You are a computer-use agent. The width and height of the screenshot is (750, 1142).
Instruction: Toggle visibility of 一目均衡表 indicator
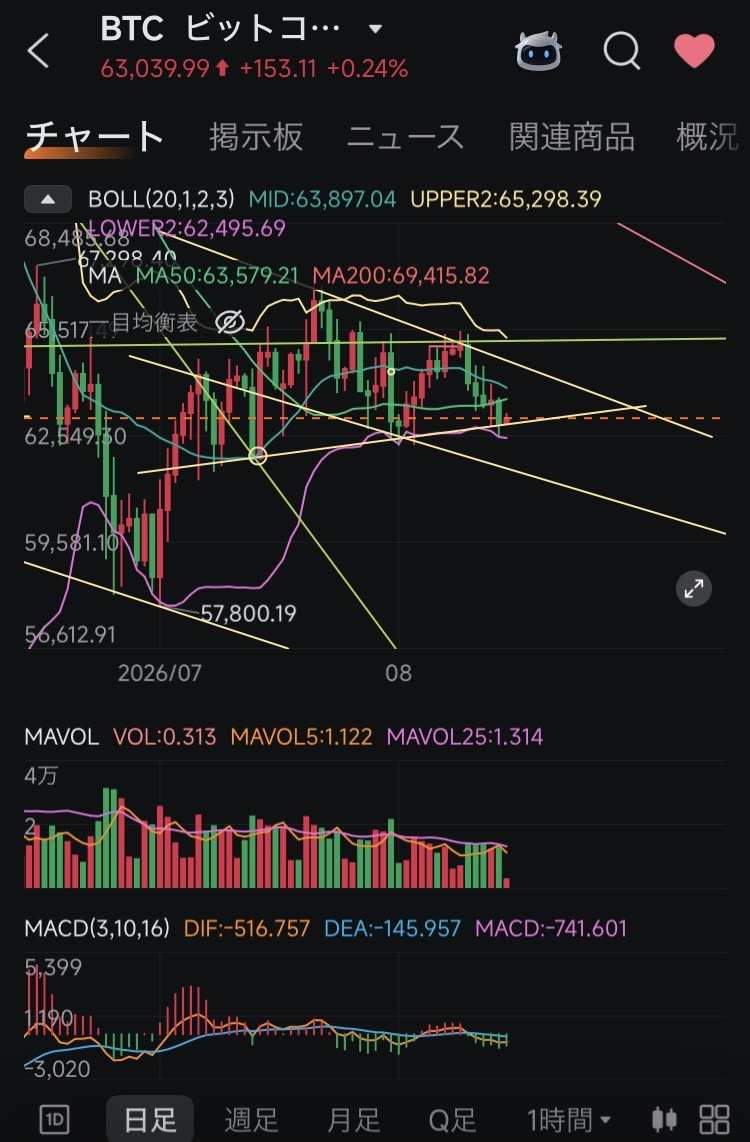click(230, 322)
